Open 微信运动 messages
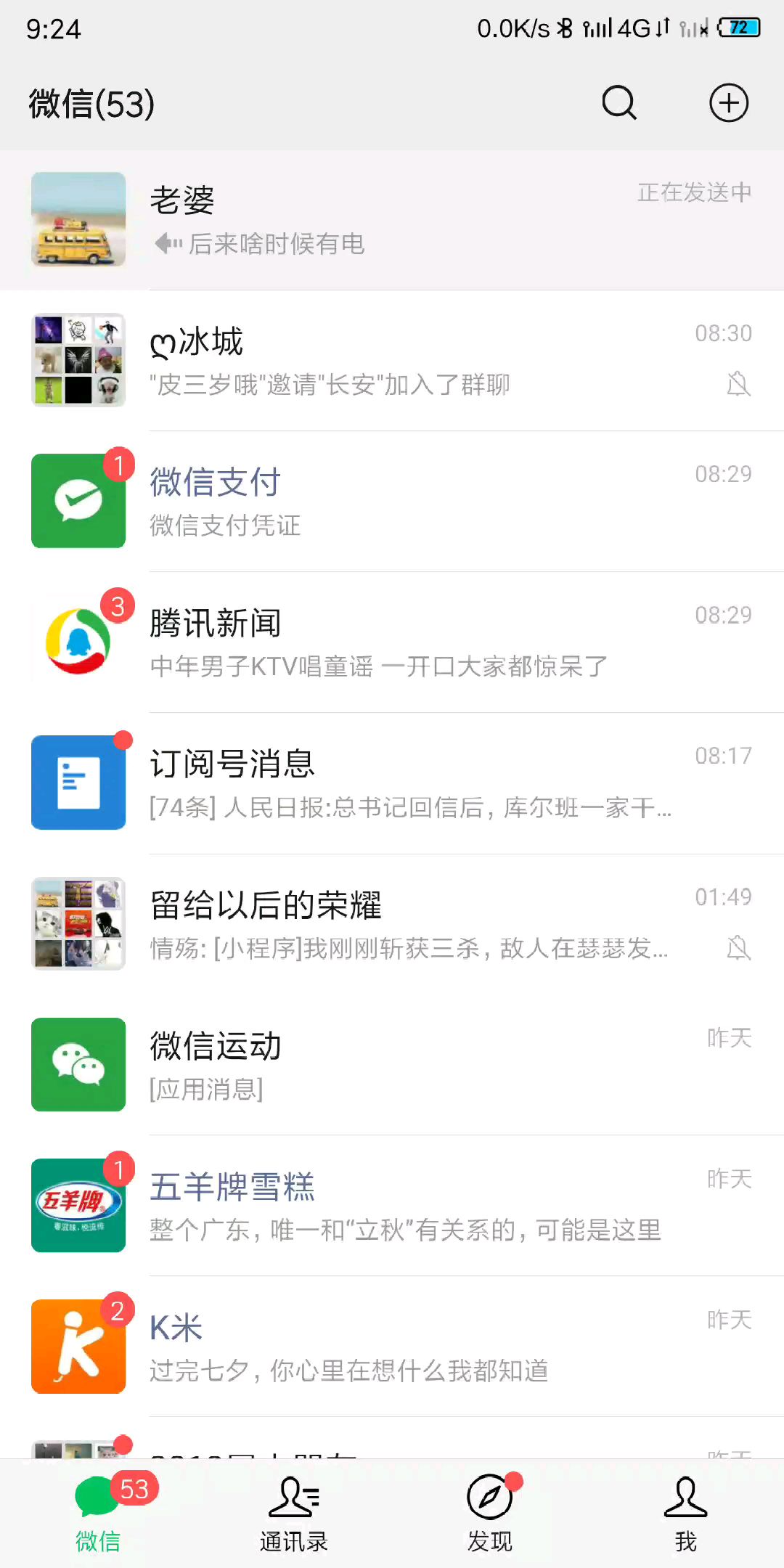Viewport: 784px width, 1568px height. tap(392, 1065)
